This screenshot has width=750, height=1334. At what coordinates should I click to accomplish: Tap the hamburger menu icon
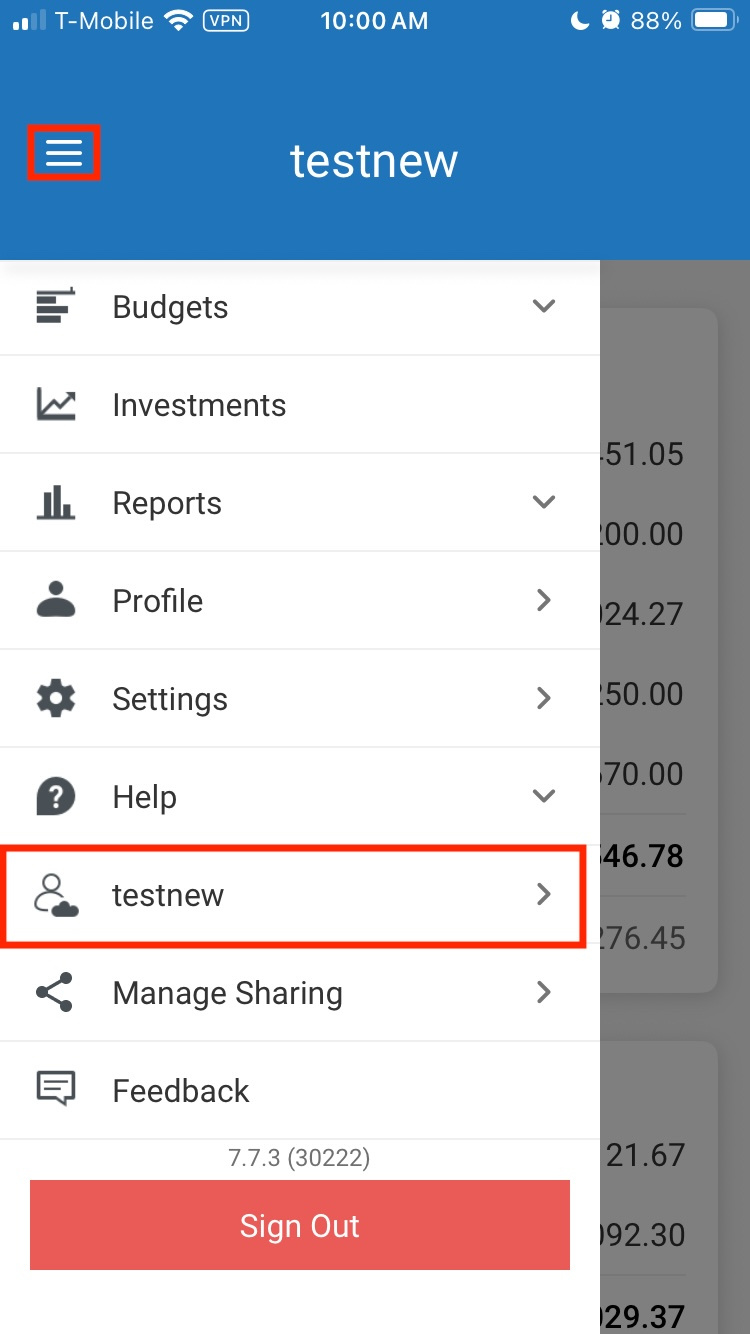[63, 153]
